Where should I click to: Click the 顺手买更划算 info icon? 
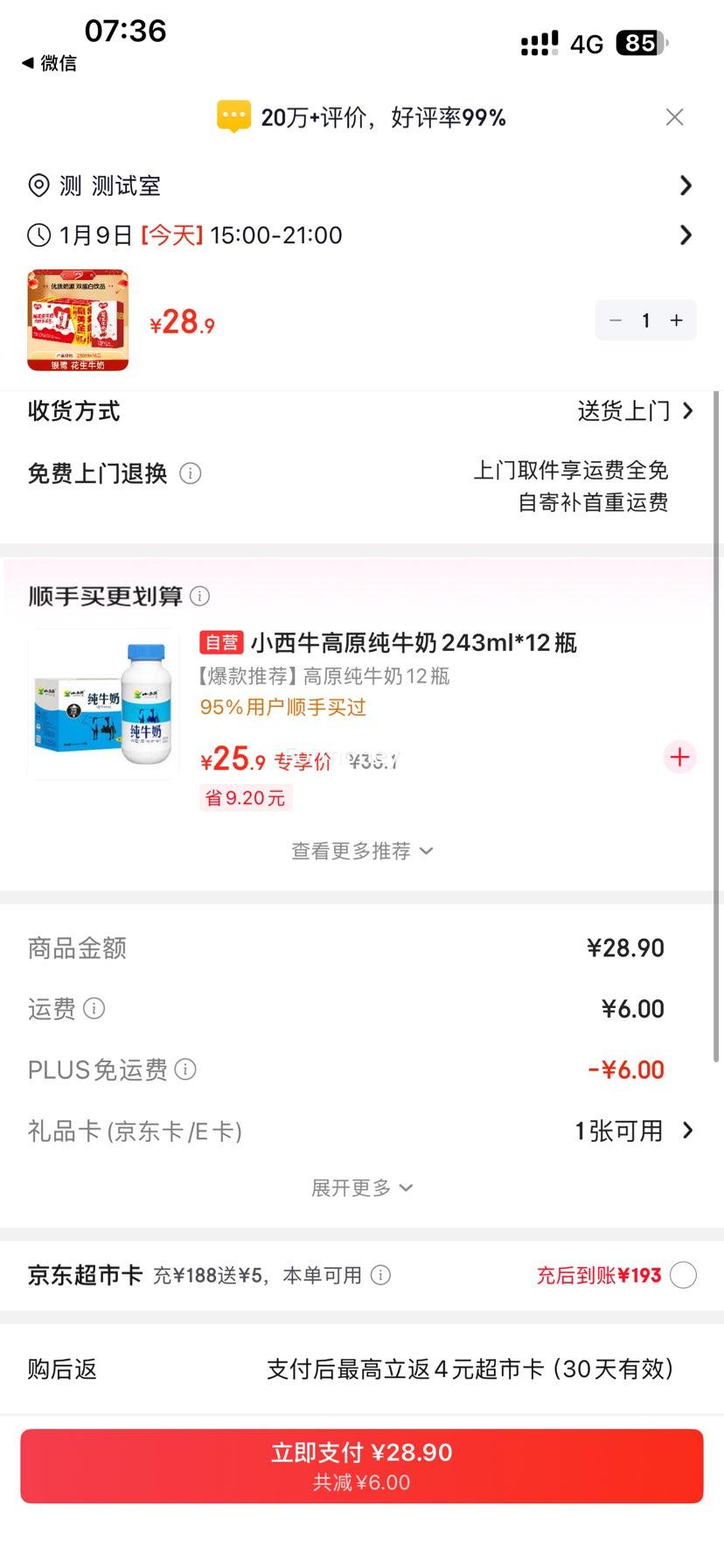(200, 596)
